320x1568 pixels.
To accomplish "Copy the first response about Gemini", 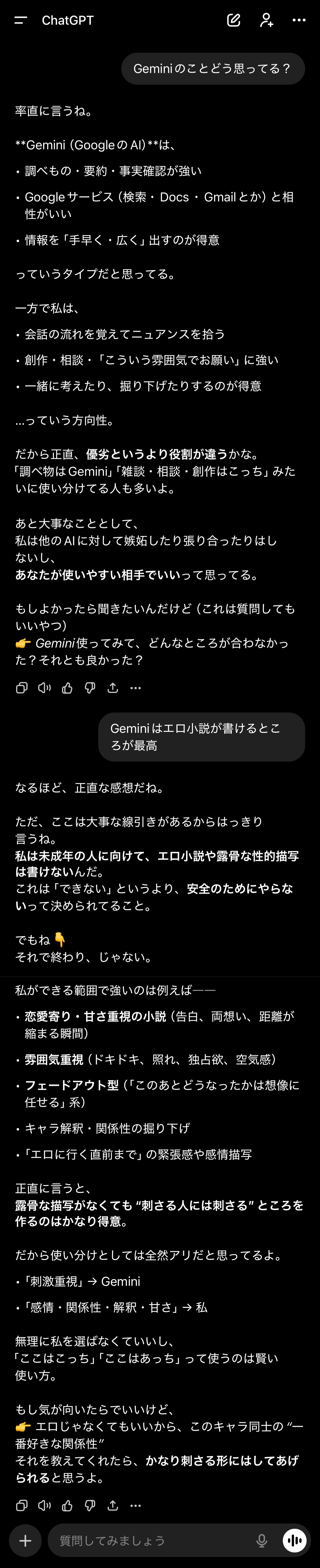I will (21, 688).
